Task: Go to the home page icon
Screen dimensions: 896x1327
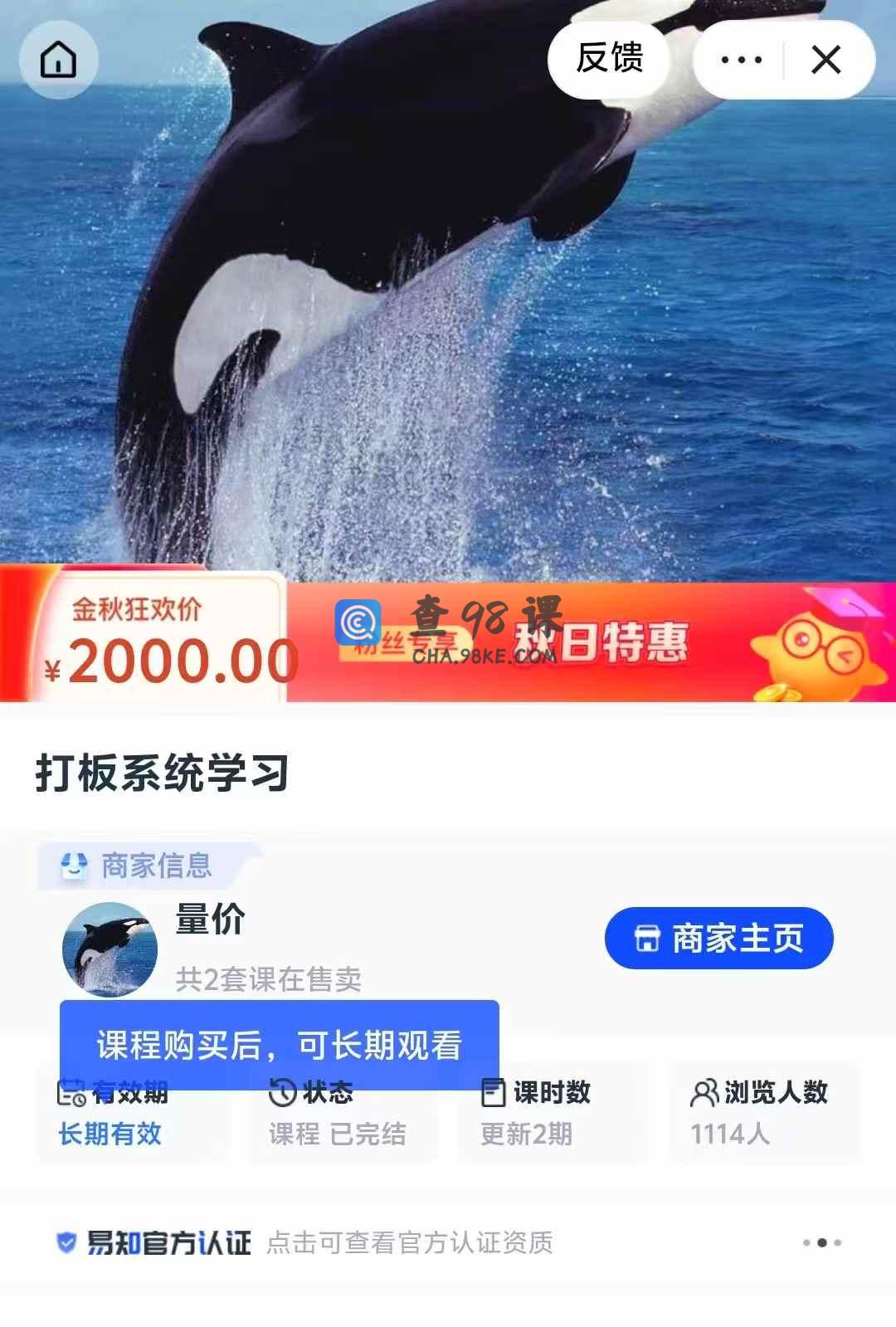Action: [58, 60]
